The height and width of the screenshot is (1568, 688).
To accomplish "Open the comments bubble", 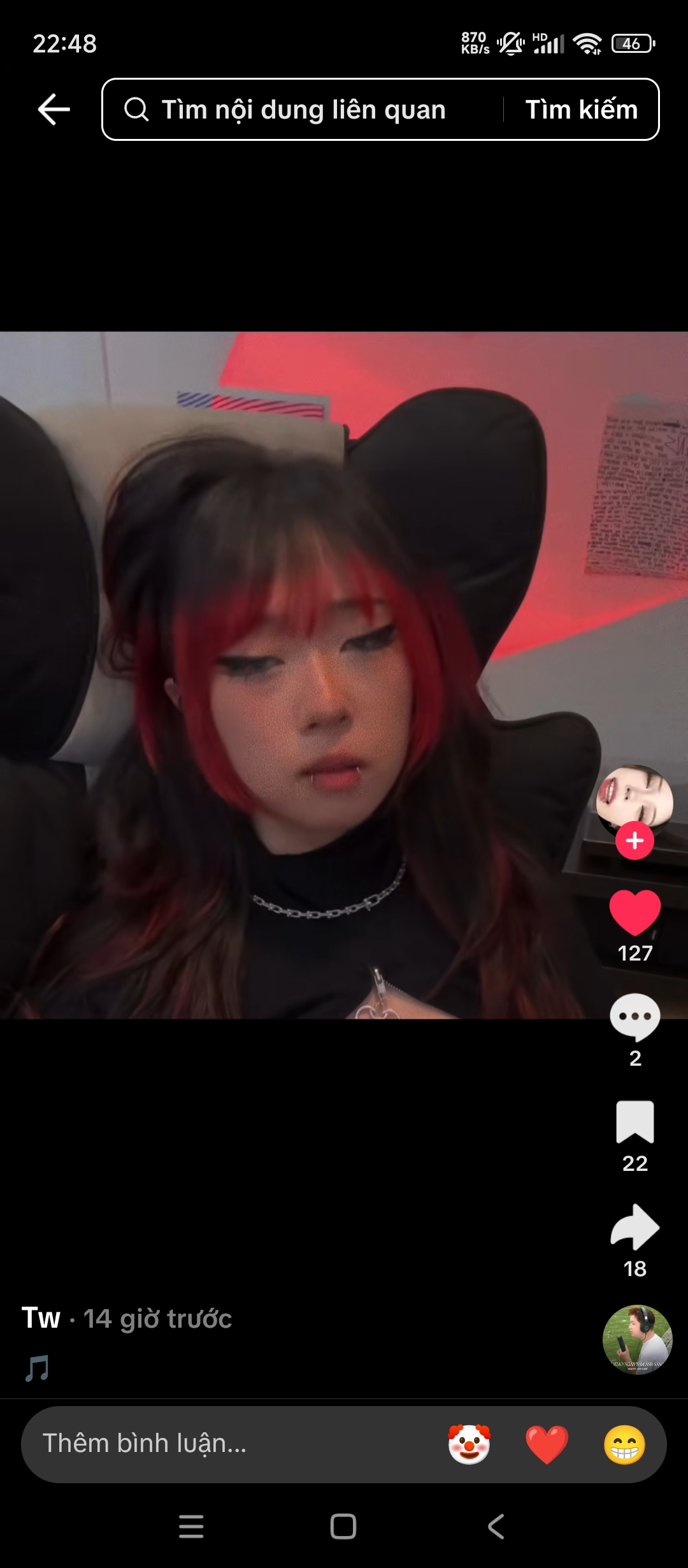I will click(x=634, y=1017).
